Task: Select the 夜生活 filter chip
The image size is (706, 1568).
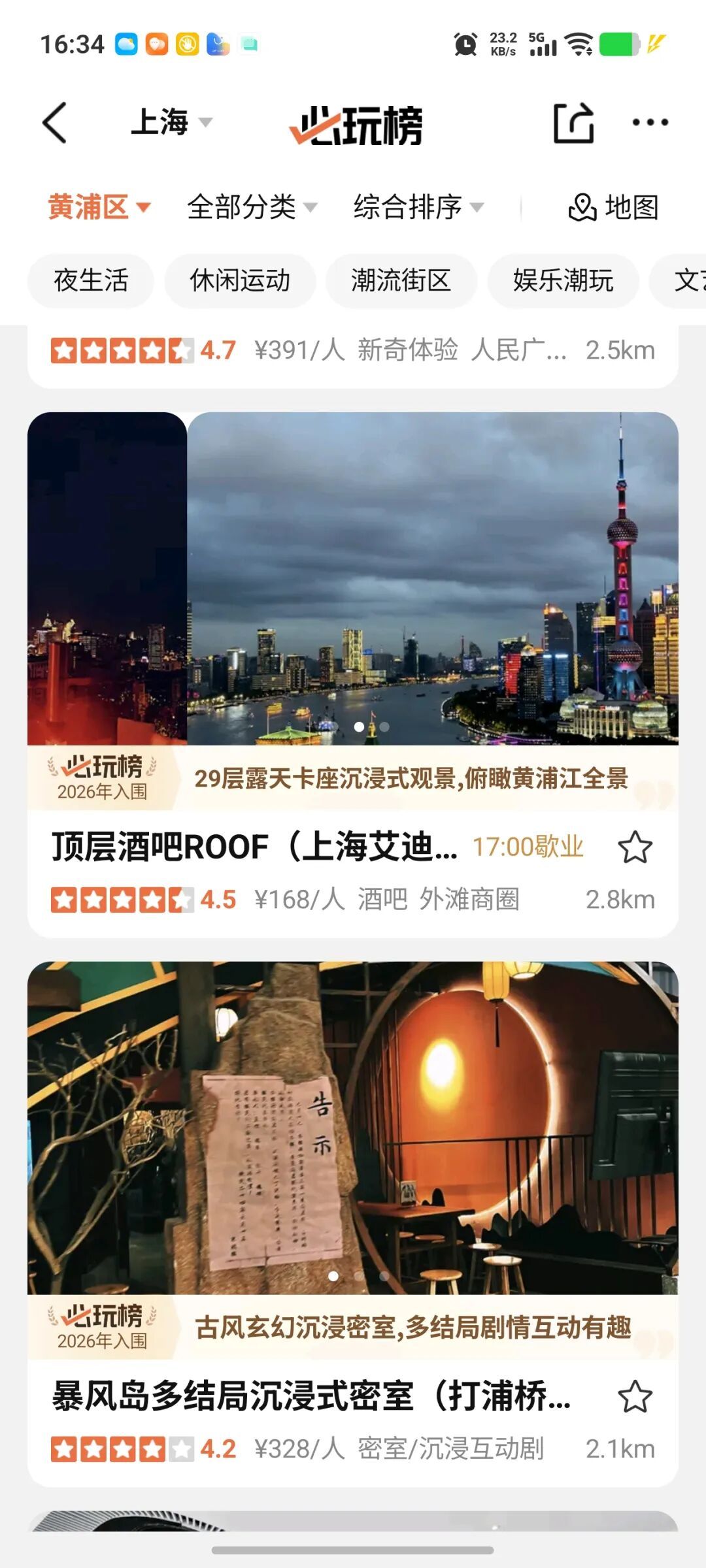Action: click(91, 281)
